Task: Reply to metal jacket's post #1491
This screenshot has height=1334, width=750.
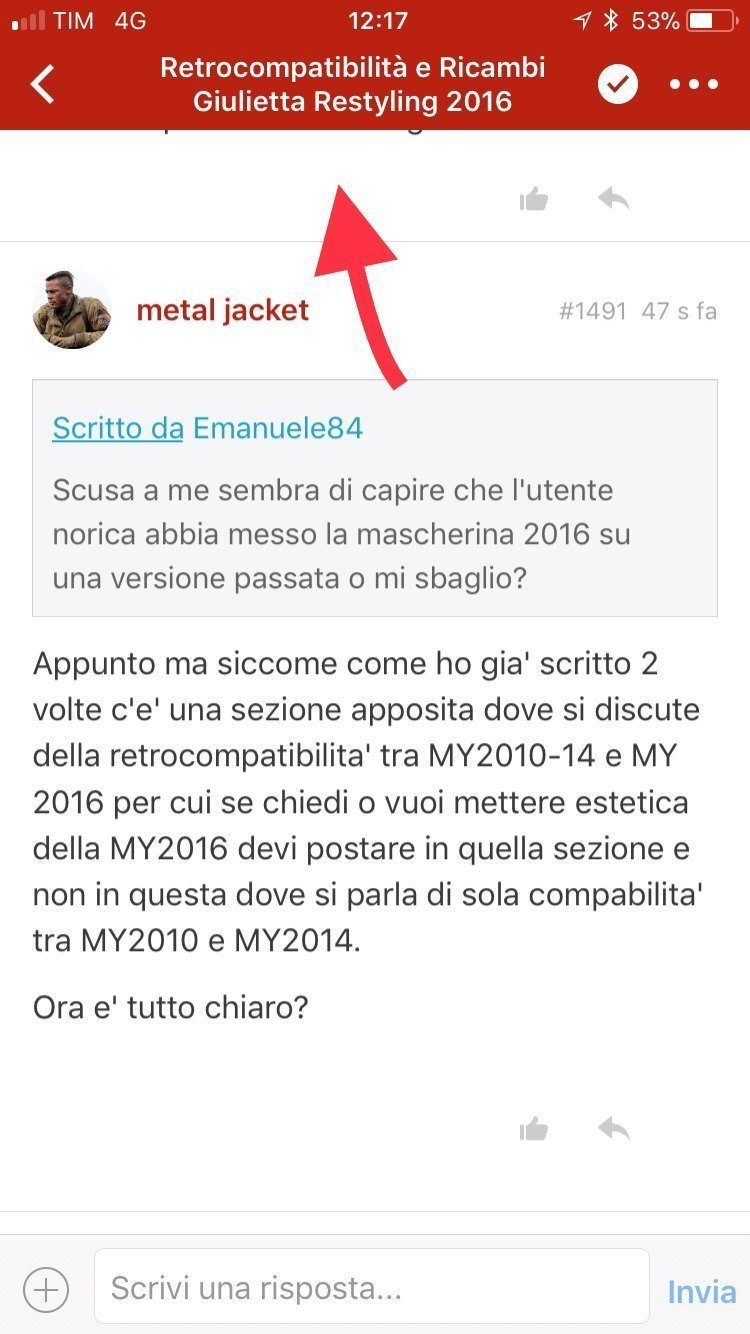Action: pyautogui.click(x=613, y=1129)
